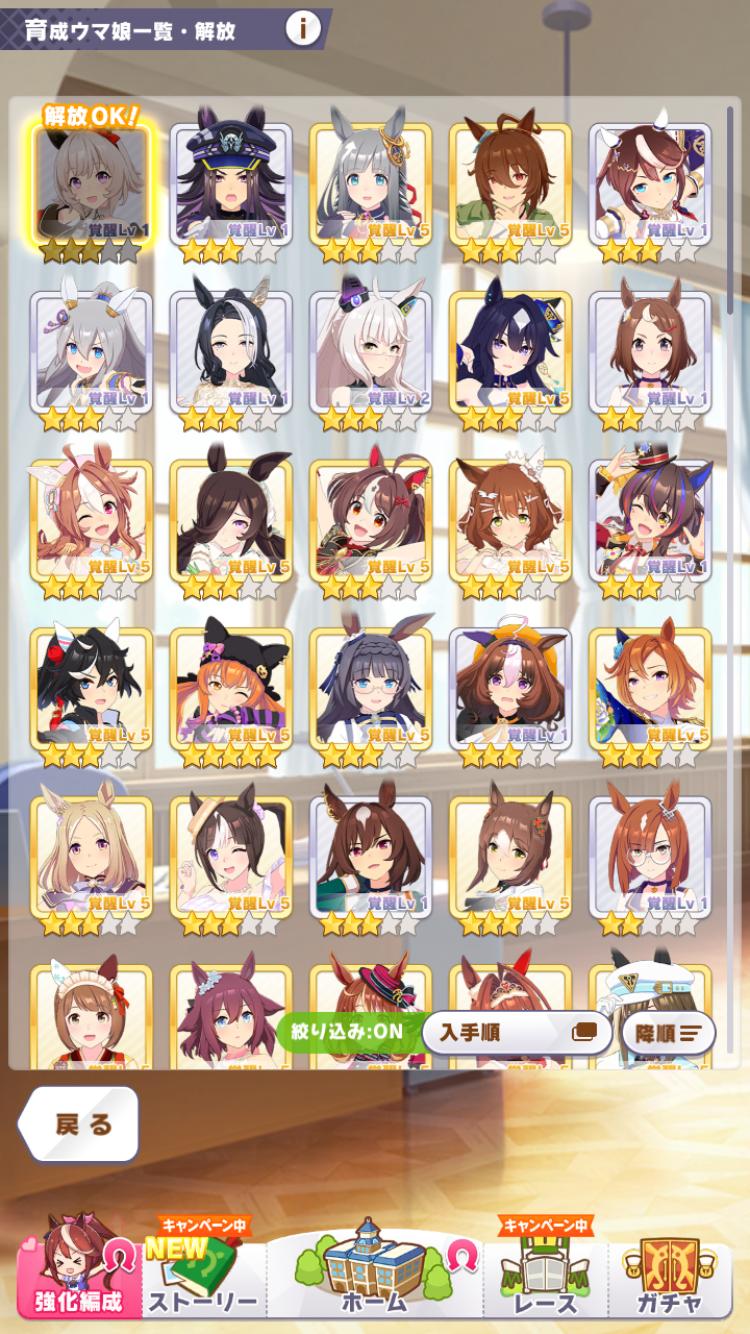Tap the 戻る back button
The image size is (750, 1334).
(79, 1123)
